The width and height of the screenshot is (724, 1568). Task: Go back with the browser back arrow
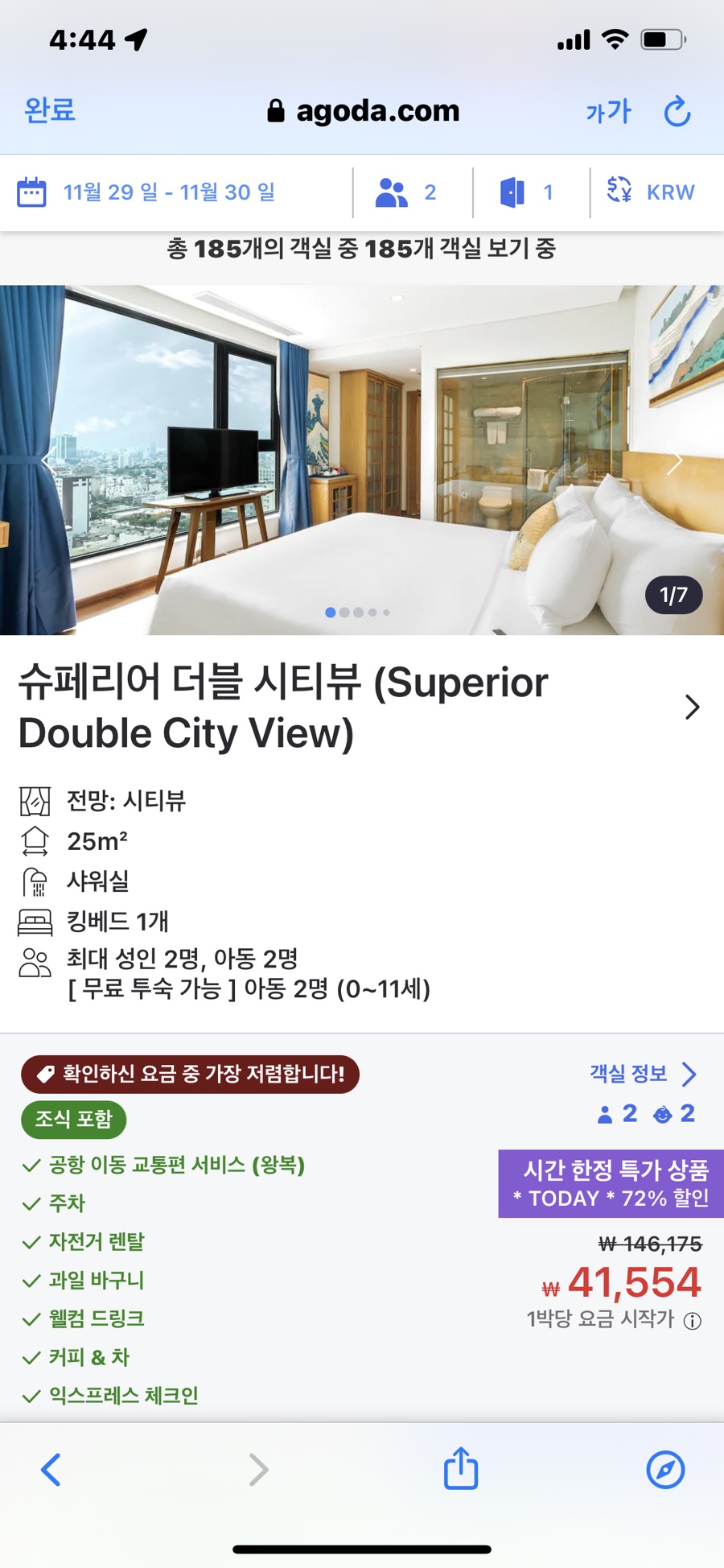tap(51, 1470)
